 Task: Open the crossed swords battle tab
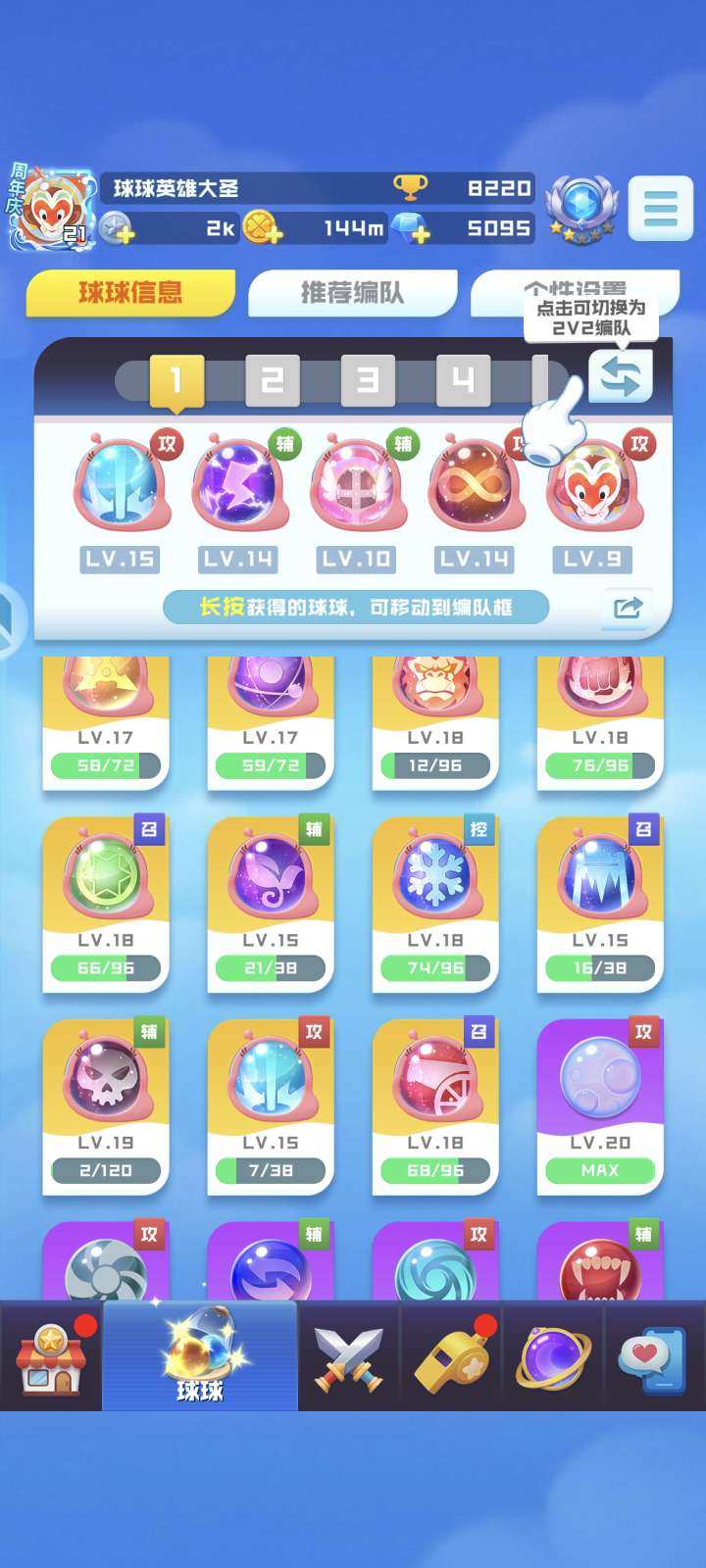[349, 1357]
